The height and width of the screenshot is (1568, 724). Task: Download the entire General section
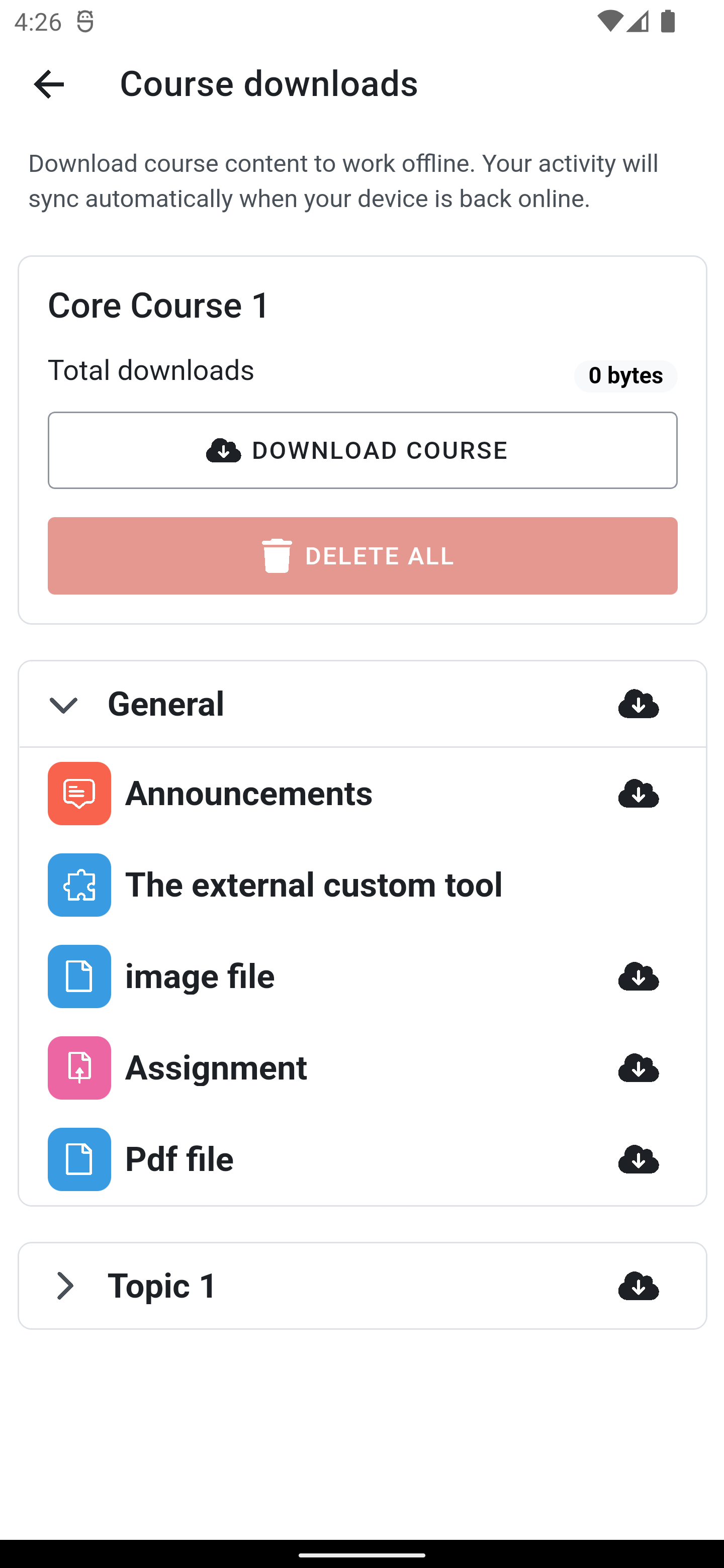click(638, 704)
